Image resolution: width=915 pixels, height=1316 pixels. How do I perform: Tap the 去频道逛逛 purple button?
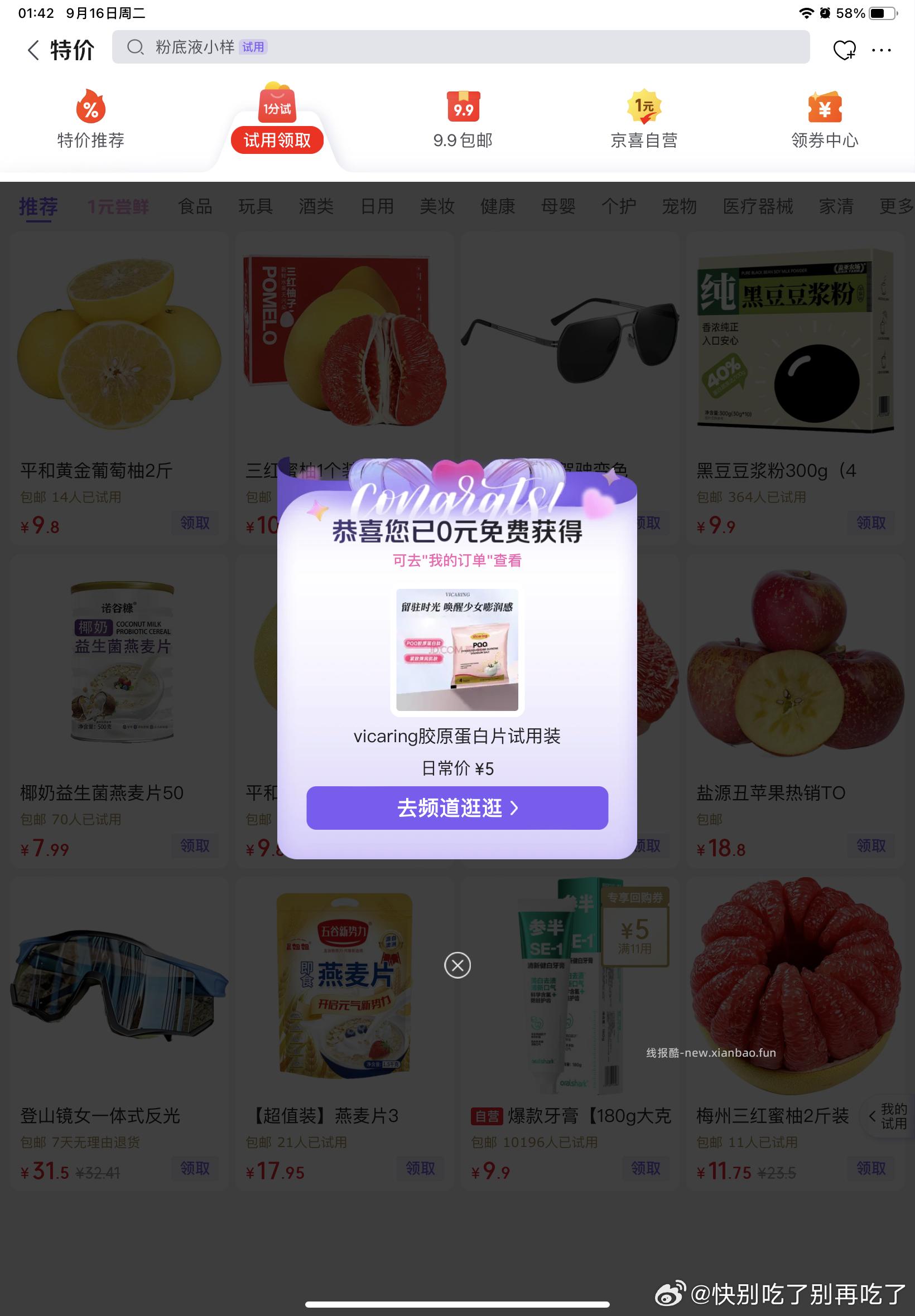[457, 809]
